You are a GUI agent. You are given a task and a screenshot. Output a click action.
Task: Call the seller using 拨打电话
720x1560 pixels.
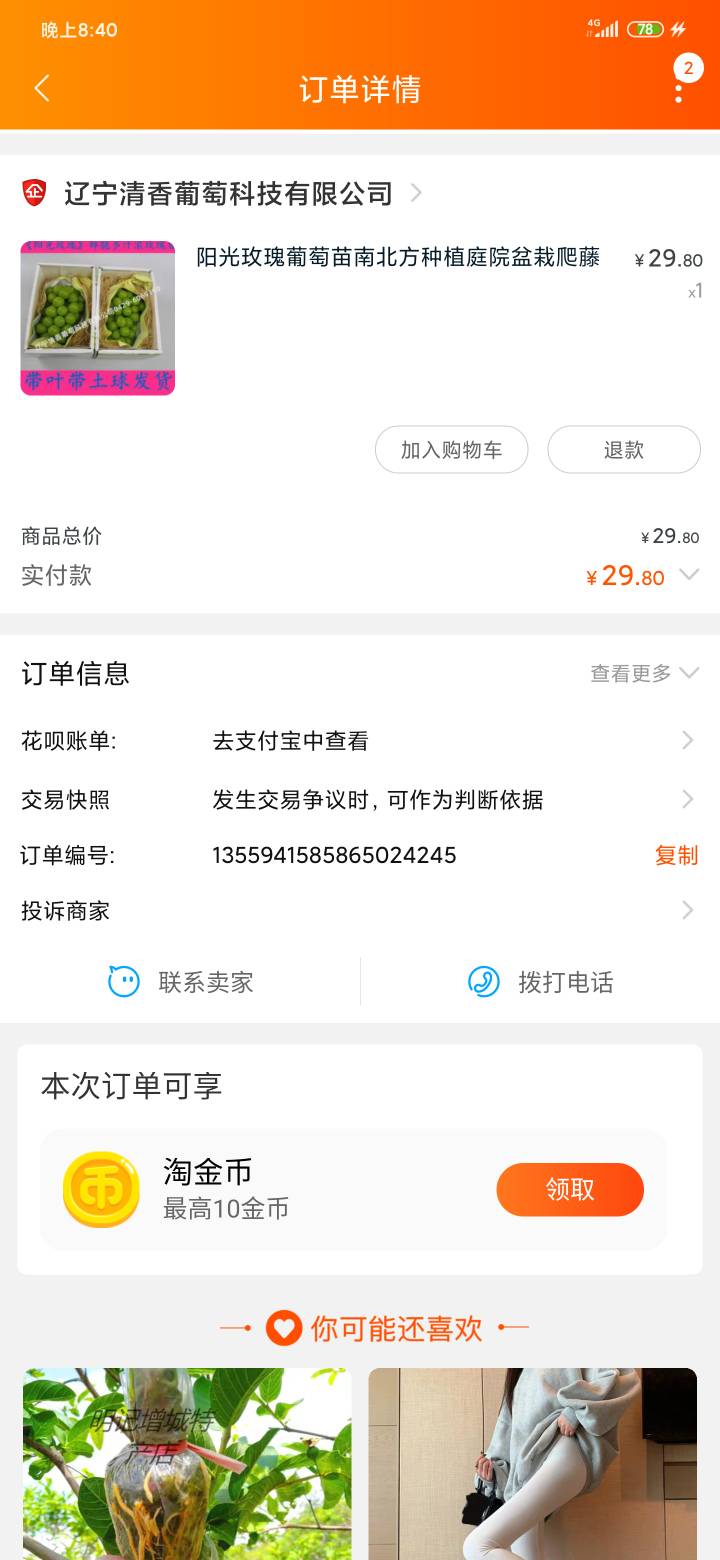(x=541, y=982)
